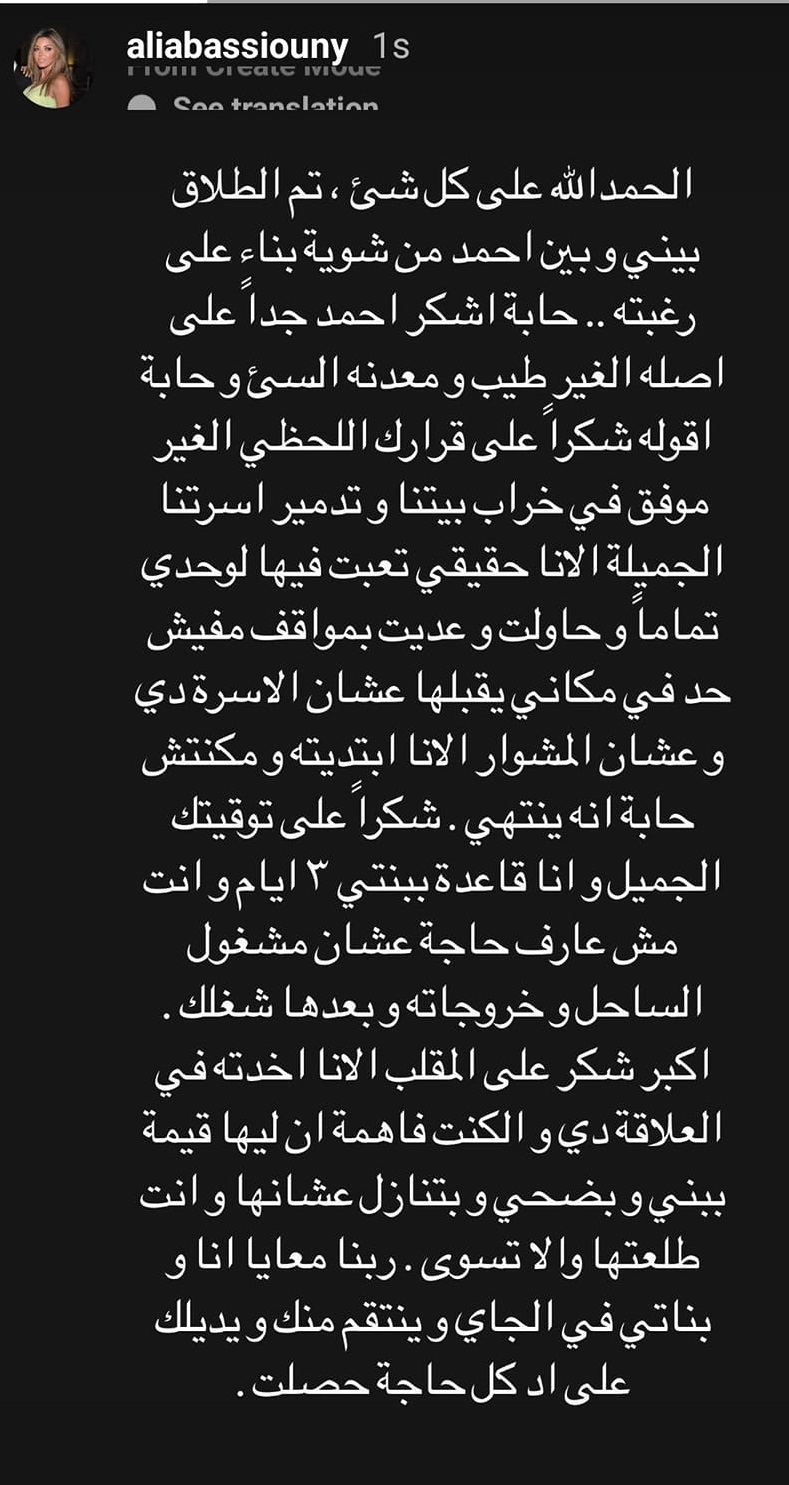Tap the aliabassiouny username
The image size is (789, 1485).
coord(238,46)
